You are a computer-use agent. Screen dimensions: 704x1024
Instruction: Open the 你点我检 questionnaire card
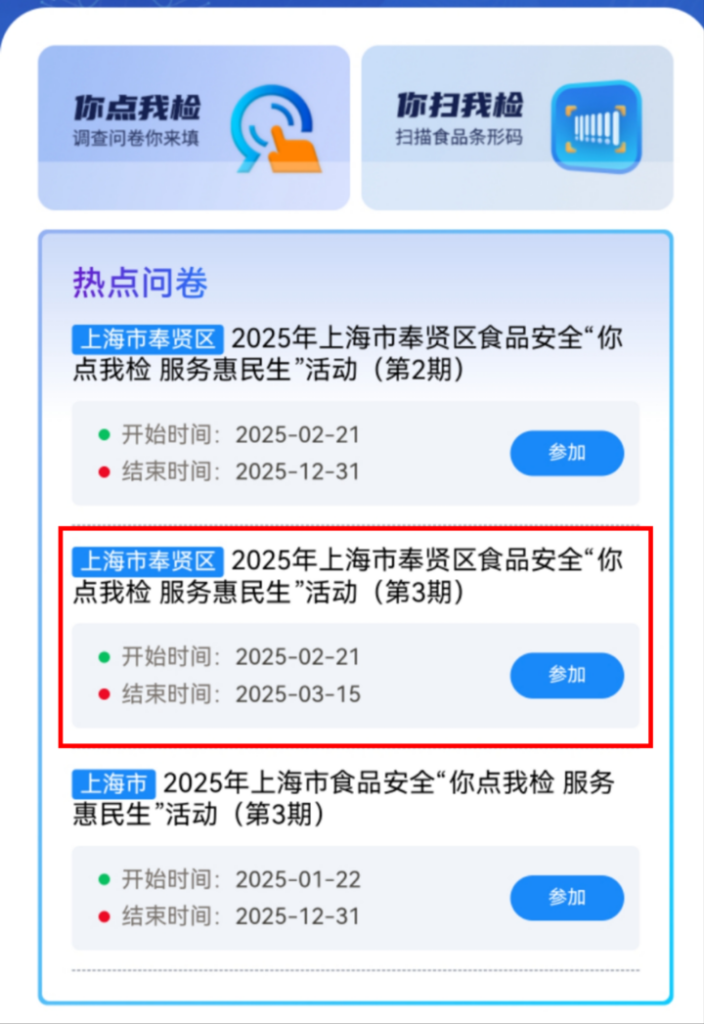194,128
